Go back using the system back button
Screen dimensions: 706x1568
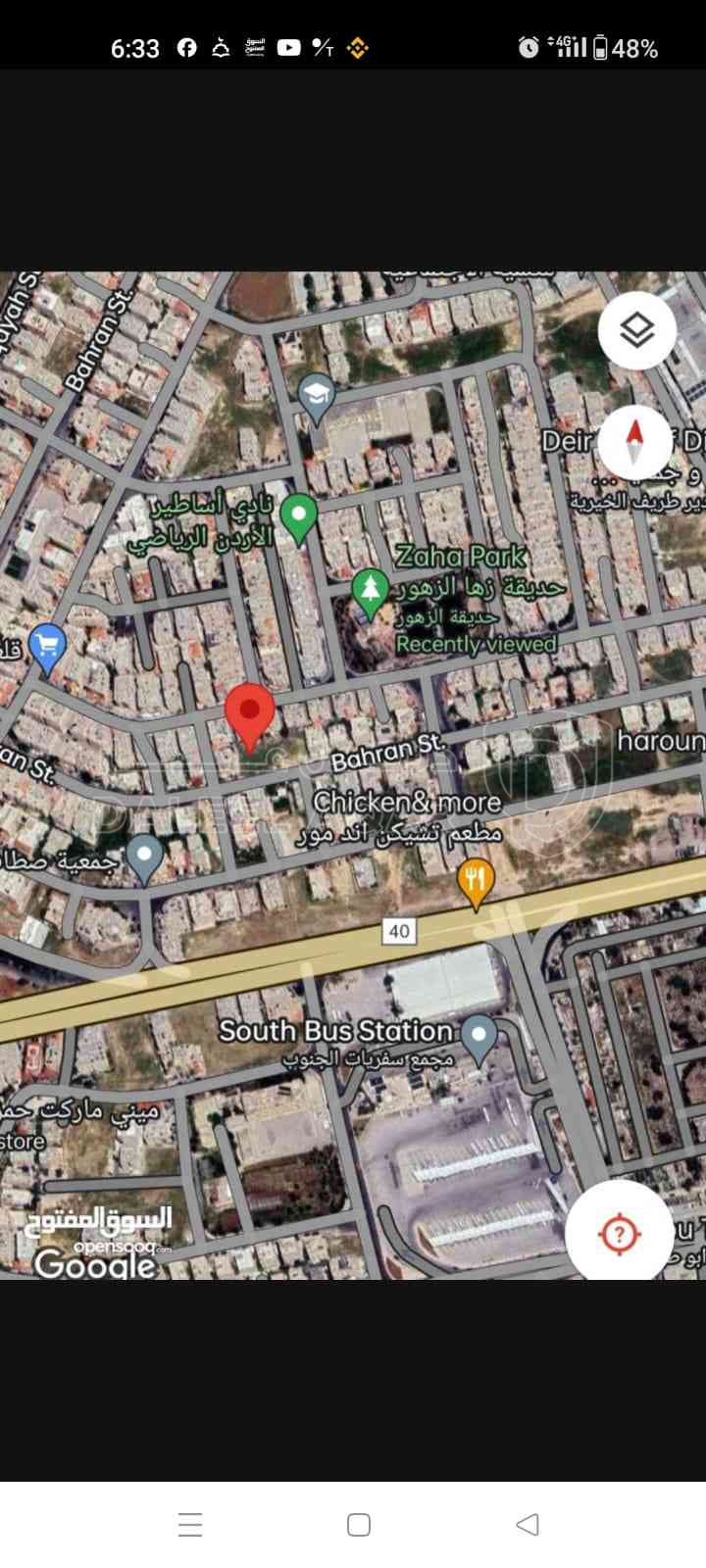coord(528,1524)
